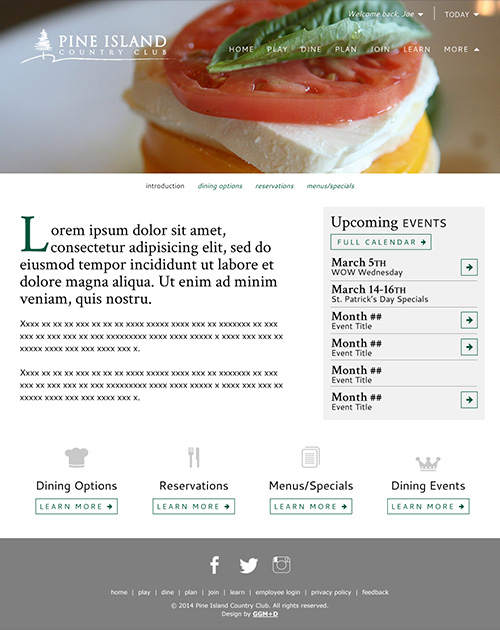Open the Instagram icon in footer
Image resolution: width=500 pixels, height=630 pixels.
tap(281, 565)
